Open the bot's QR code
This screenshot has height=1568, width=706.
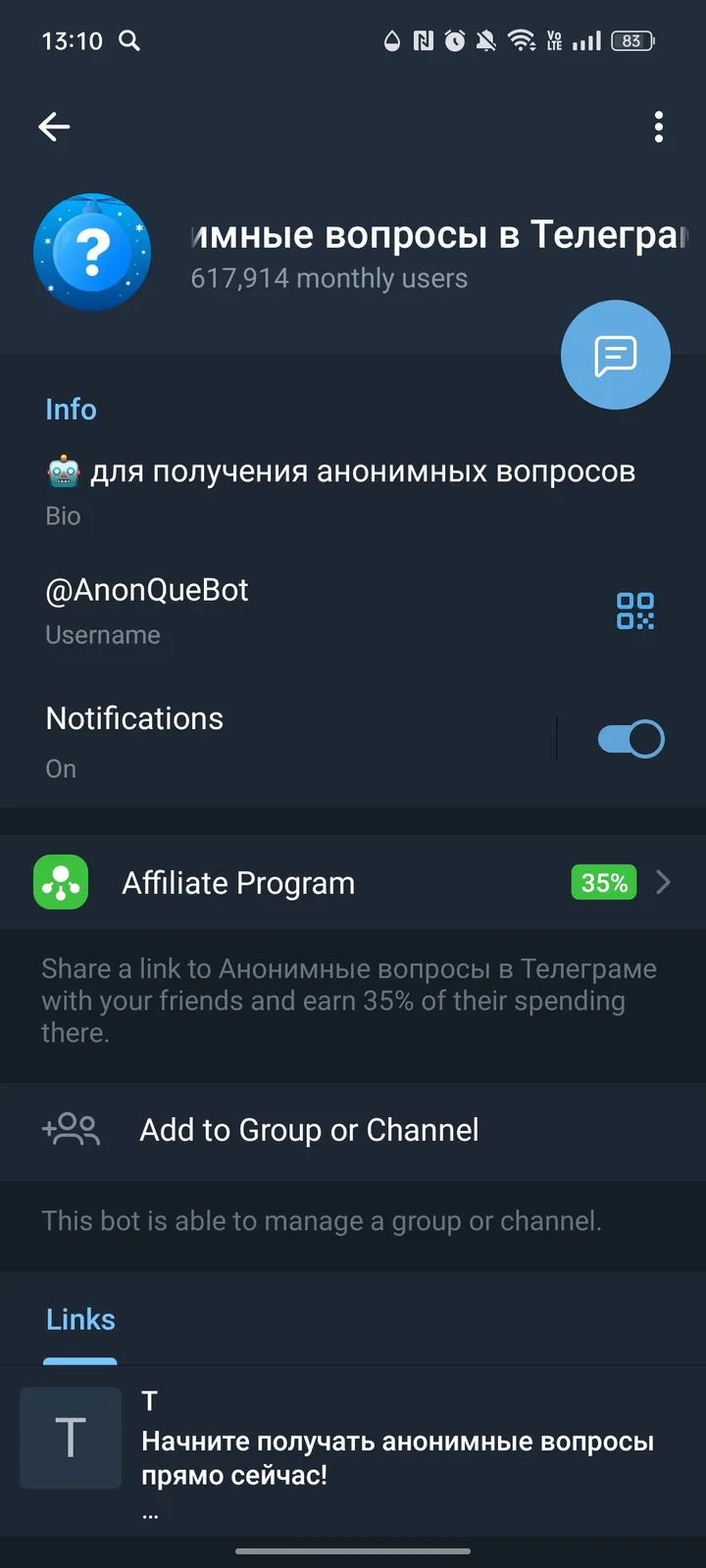coord(634,610)
